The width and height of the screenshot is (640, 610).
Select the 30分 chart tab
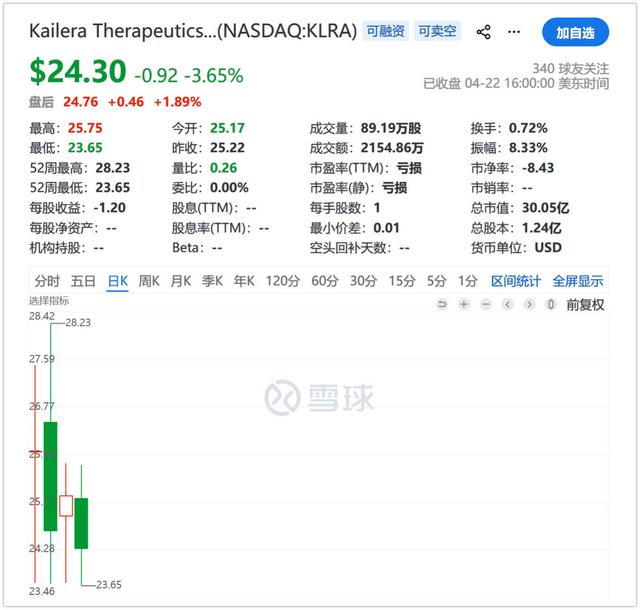pyautogui.click(x=364, y=281)
